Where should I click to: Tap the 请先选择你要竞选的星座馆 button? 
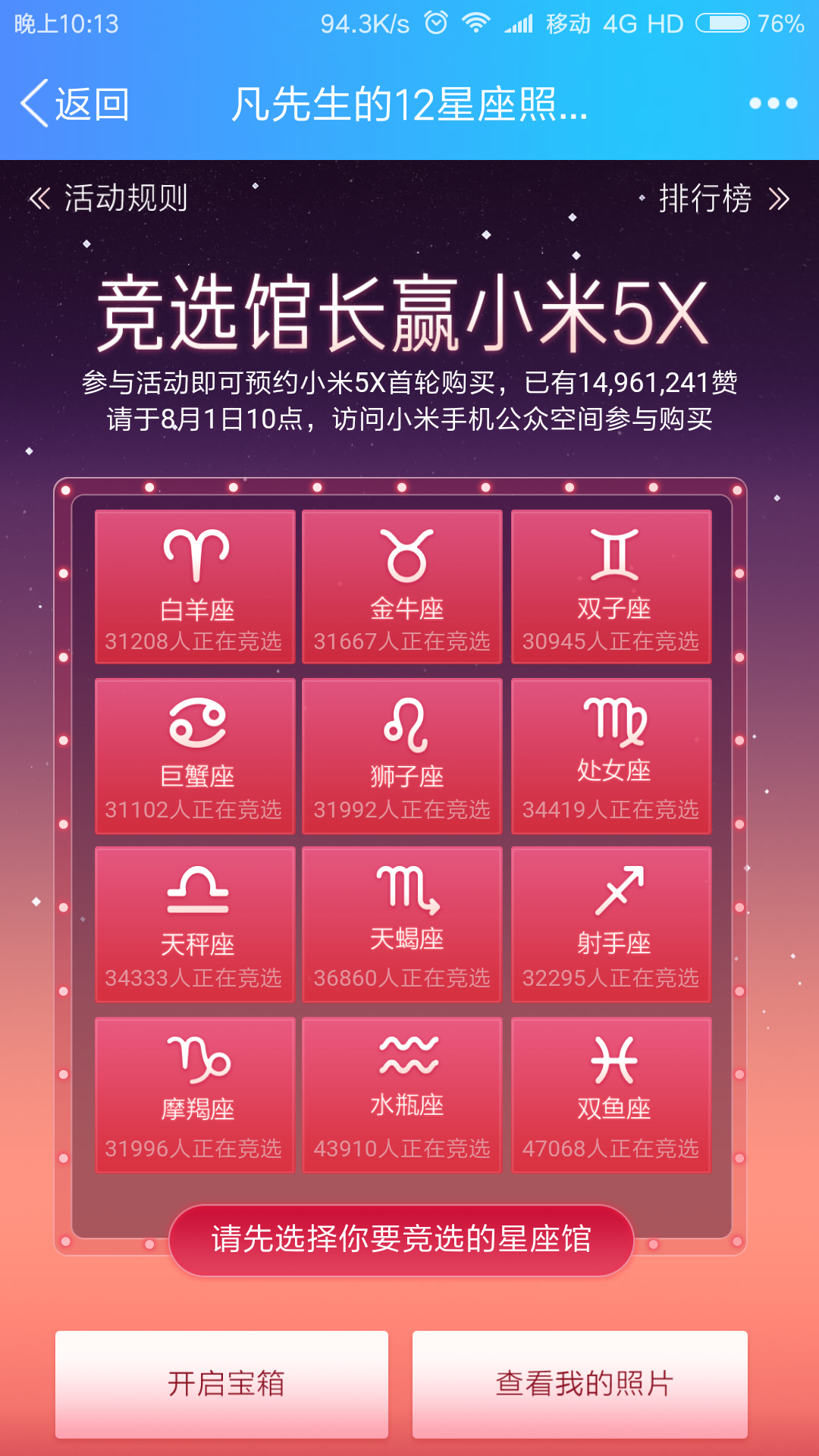(x=401, y=1240)
